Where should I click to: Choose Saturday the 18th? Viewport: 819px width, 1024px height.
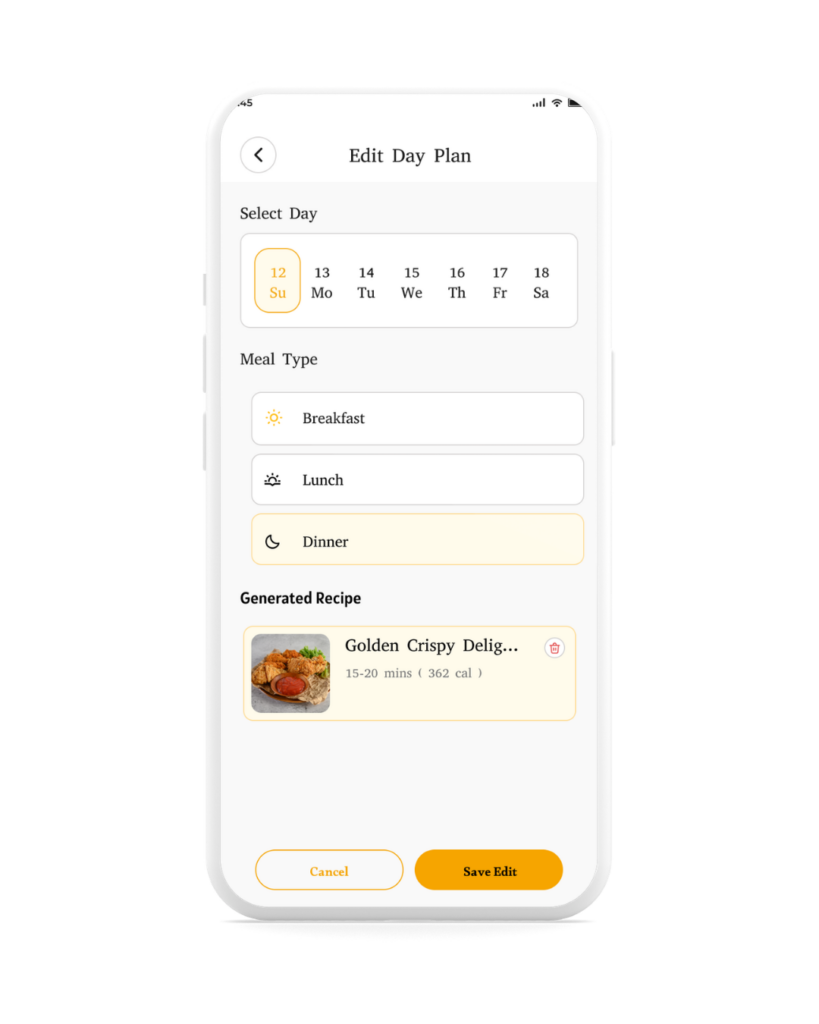click(x=541, y=282)
